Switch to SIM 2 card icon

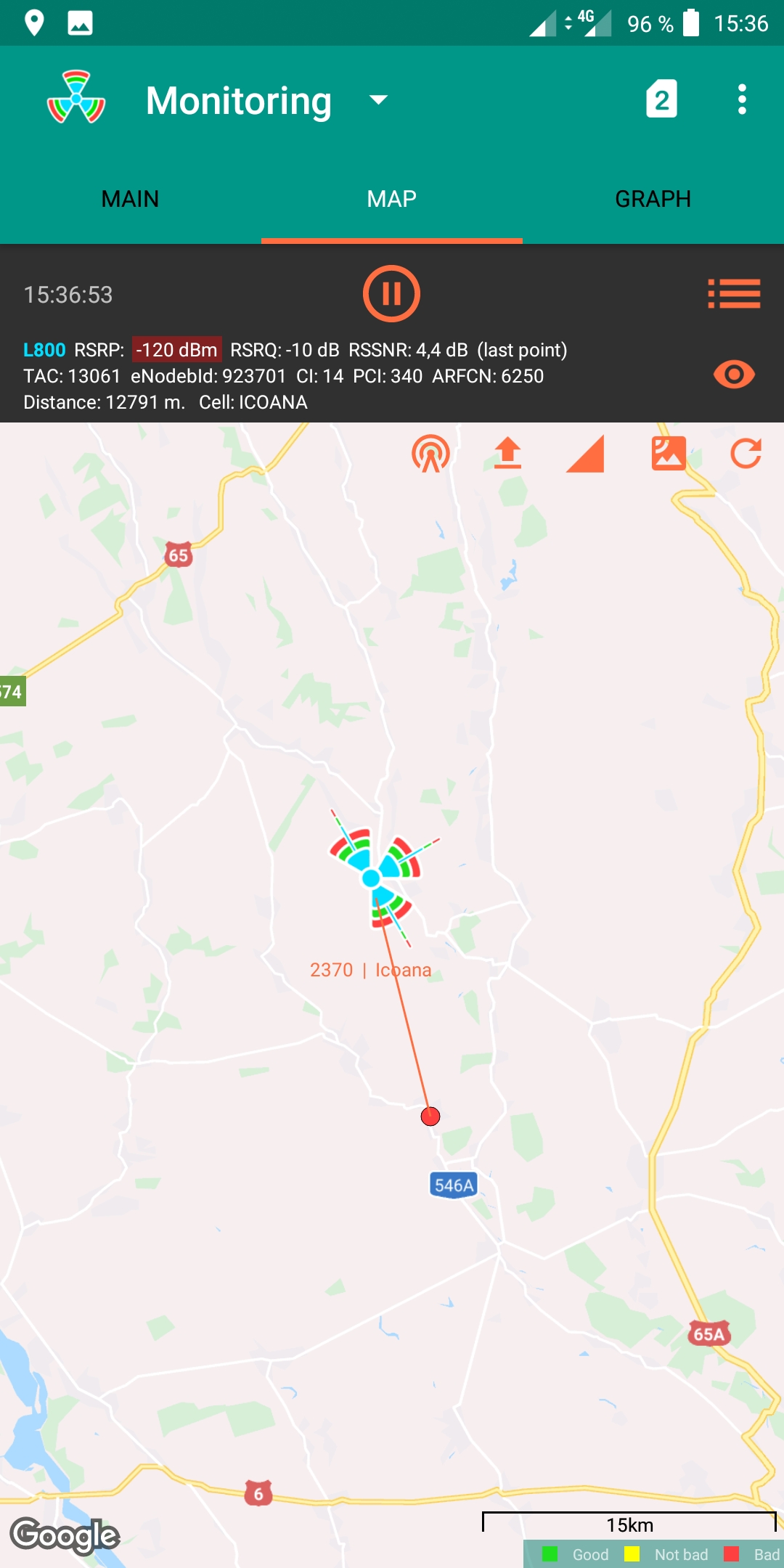point(661,99)
